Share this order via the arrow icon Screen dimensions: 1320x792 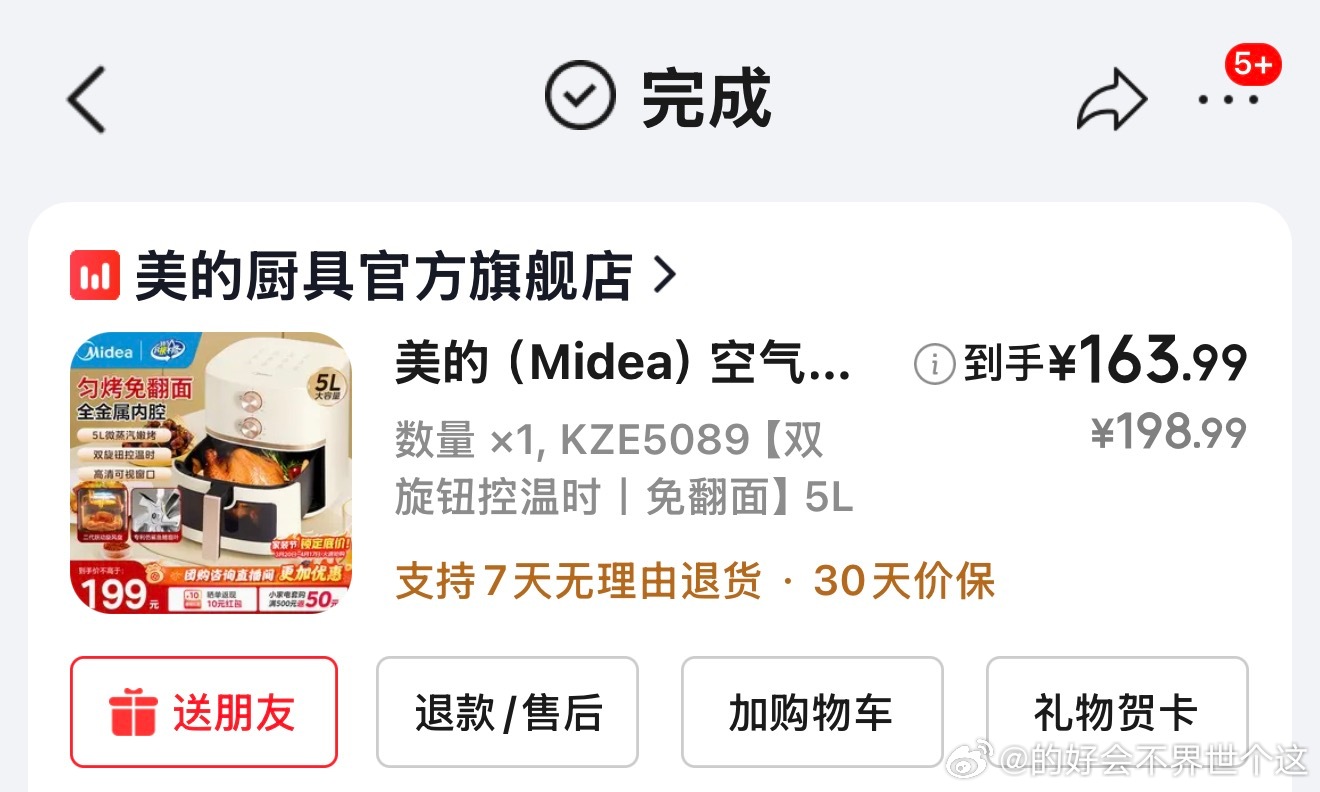pyautogui.click(x=1111, y=100)
